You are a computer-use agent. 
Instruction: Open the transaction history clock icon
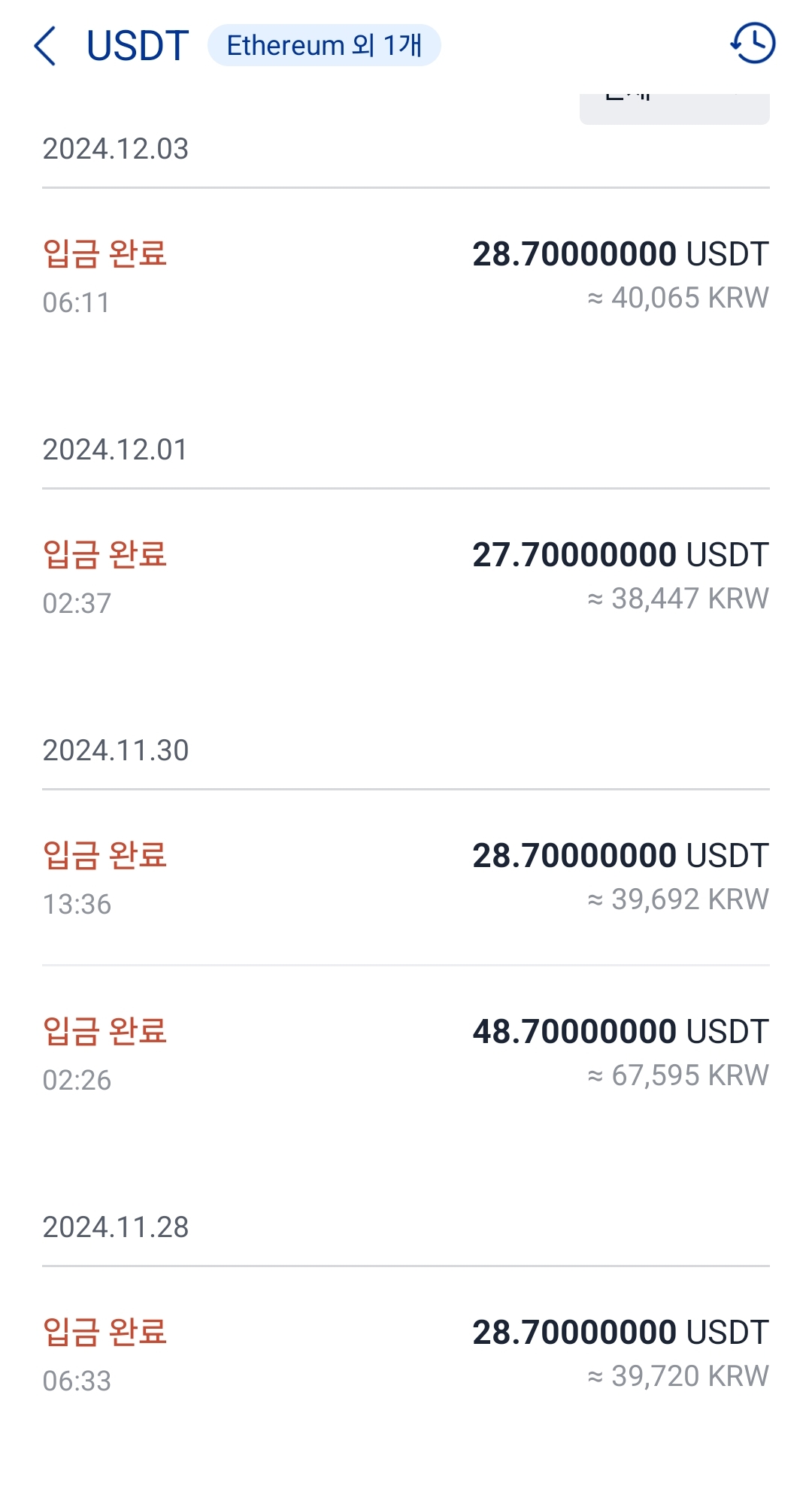[753, 44]
